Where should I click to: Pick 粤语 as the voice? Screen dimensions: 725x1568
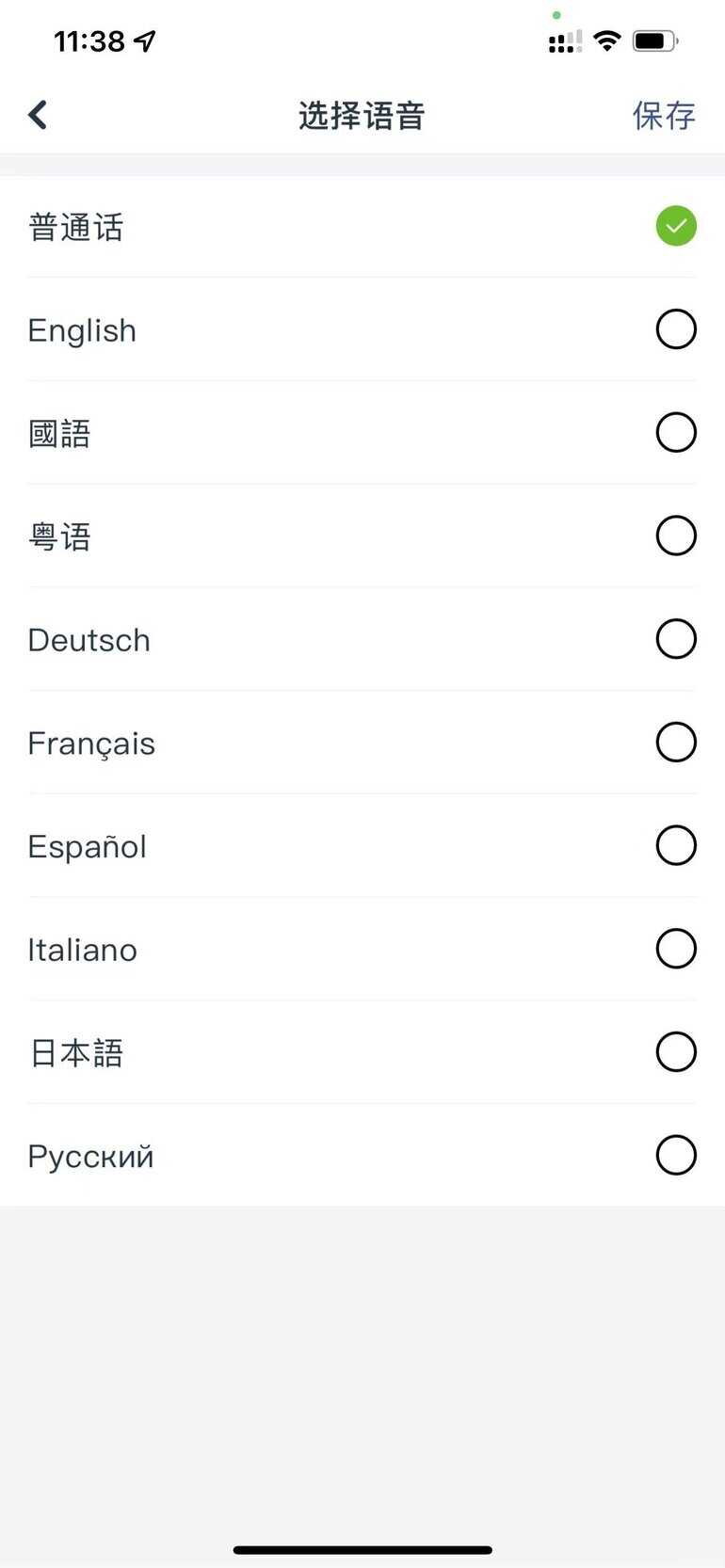(362, 536)
